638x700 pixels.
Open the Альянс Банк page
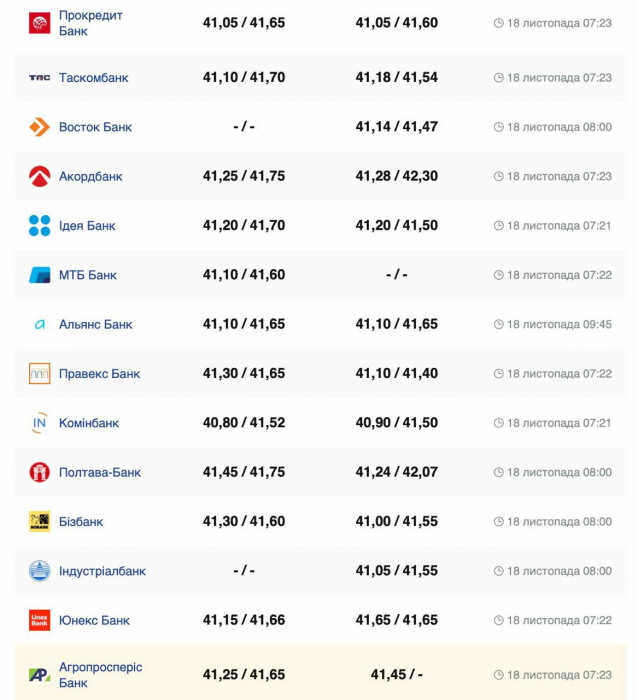click(x=95, y=324)
